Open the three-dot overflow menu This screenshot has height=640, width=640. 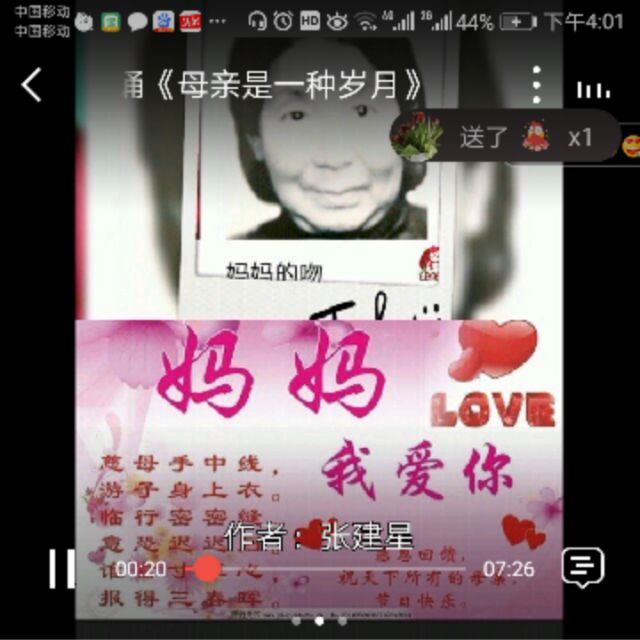click(536, 85)
